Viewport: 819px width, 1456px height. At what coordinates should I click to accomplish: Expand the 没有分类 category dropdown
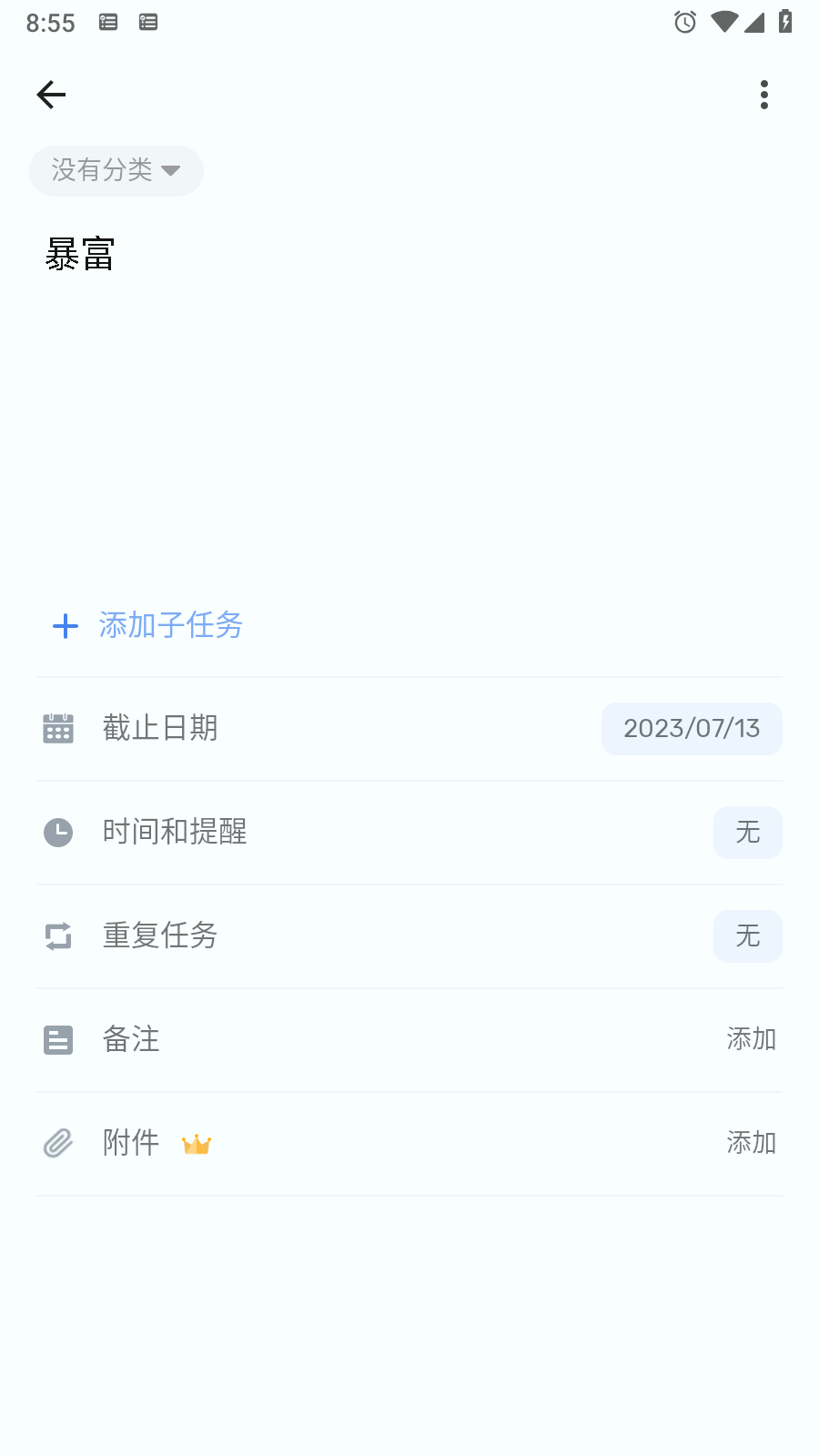[x=116, y=170]
